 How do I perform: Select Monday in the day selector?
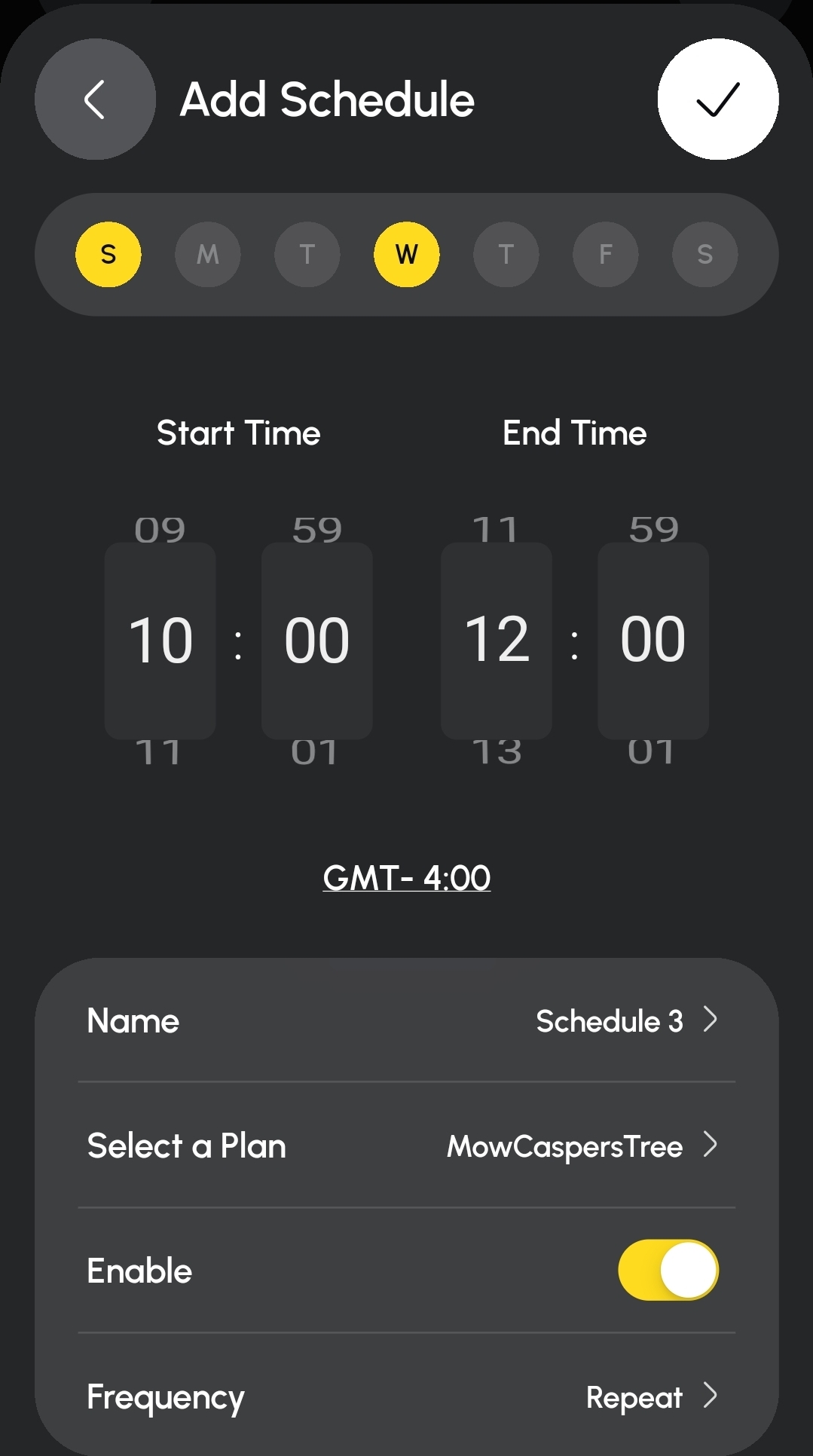coord(208,255)
